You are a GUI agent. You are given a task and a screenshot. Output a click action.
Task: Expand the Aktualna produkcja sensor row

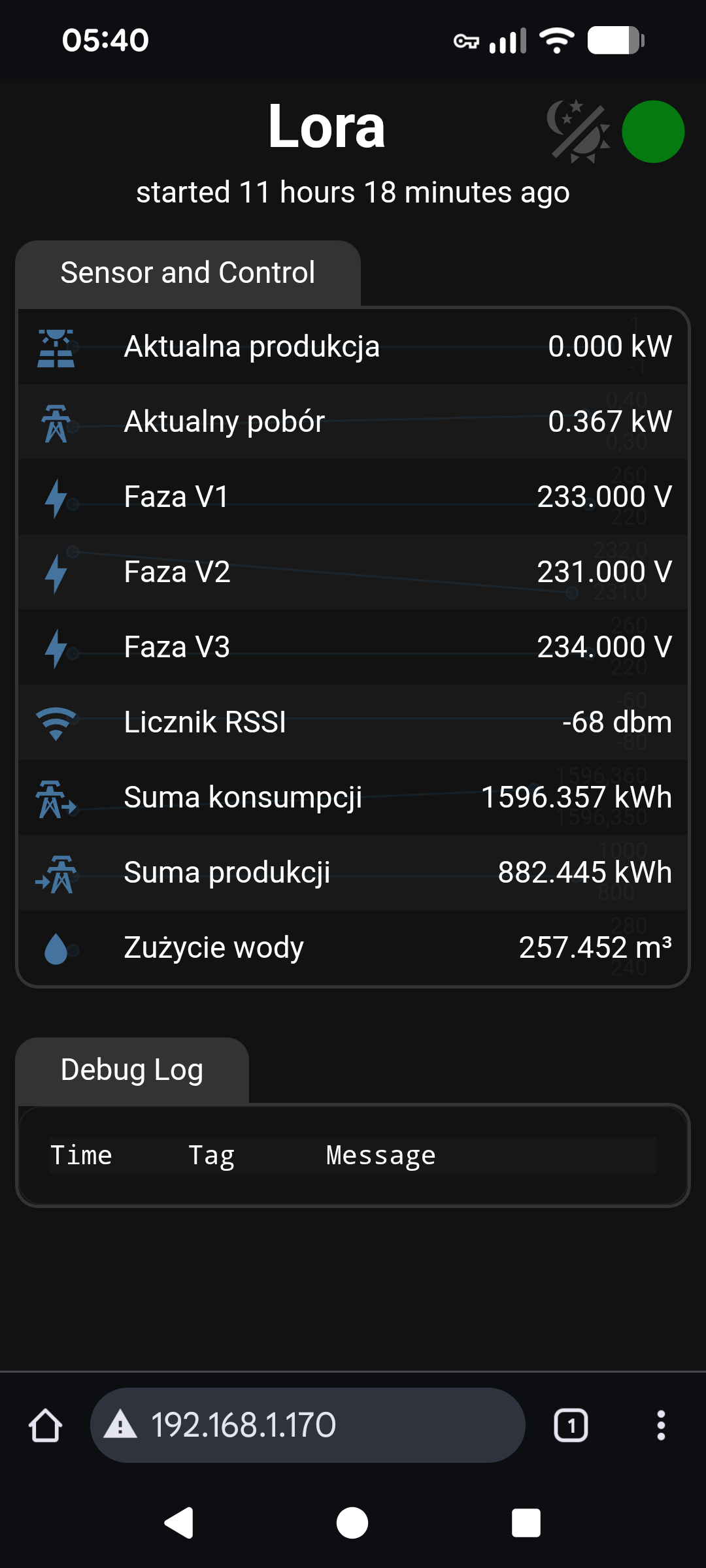coord(353,346)
